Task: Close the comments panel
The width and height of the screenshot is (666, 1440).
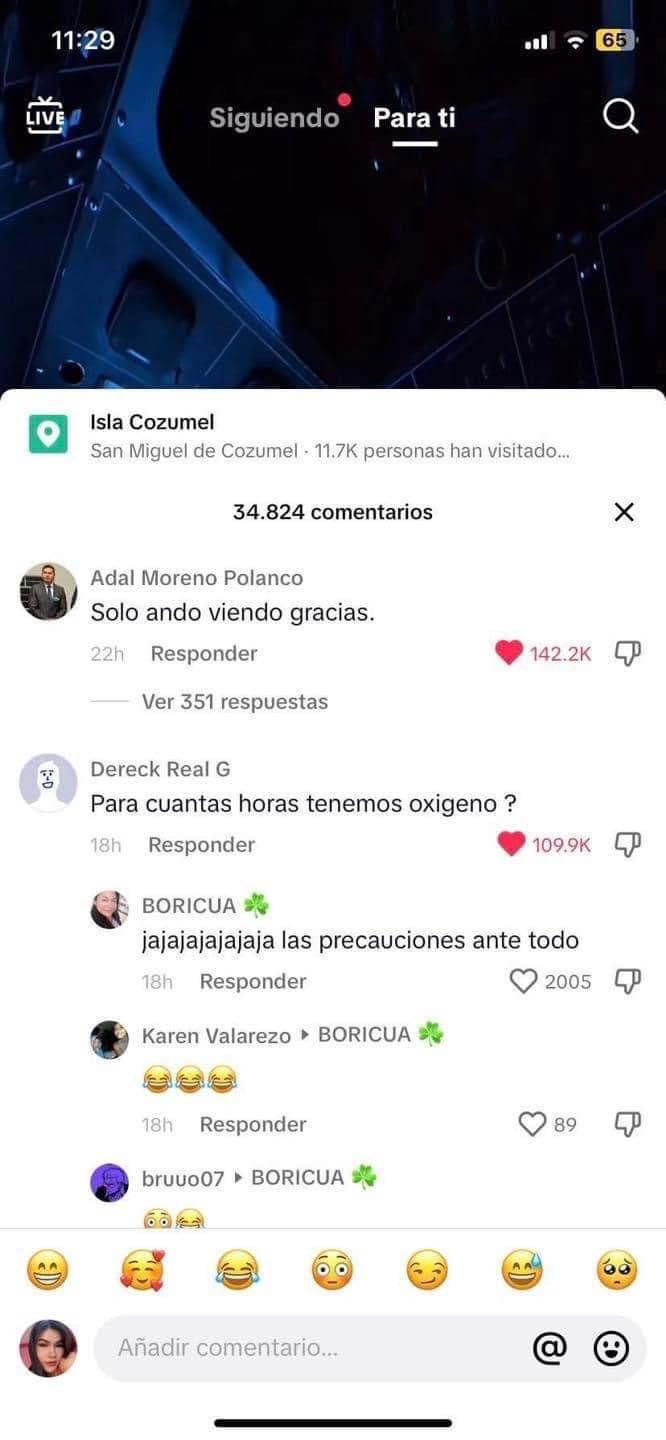Action: [x=624, y=512]
